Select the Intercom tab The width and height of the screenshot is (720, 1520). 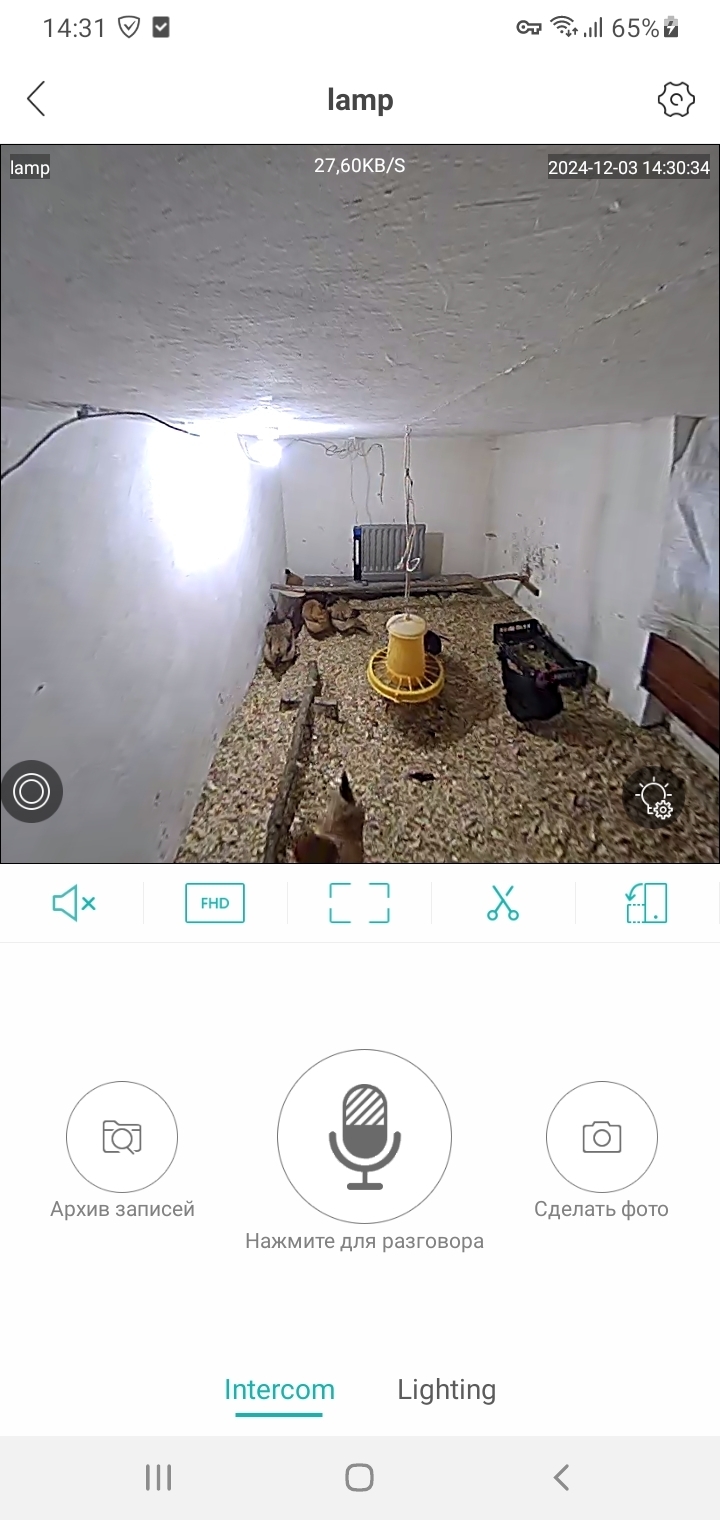tap(279, 1390)
